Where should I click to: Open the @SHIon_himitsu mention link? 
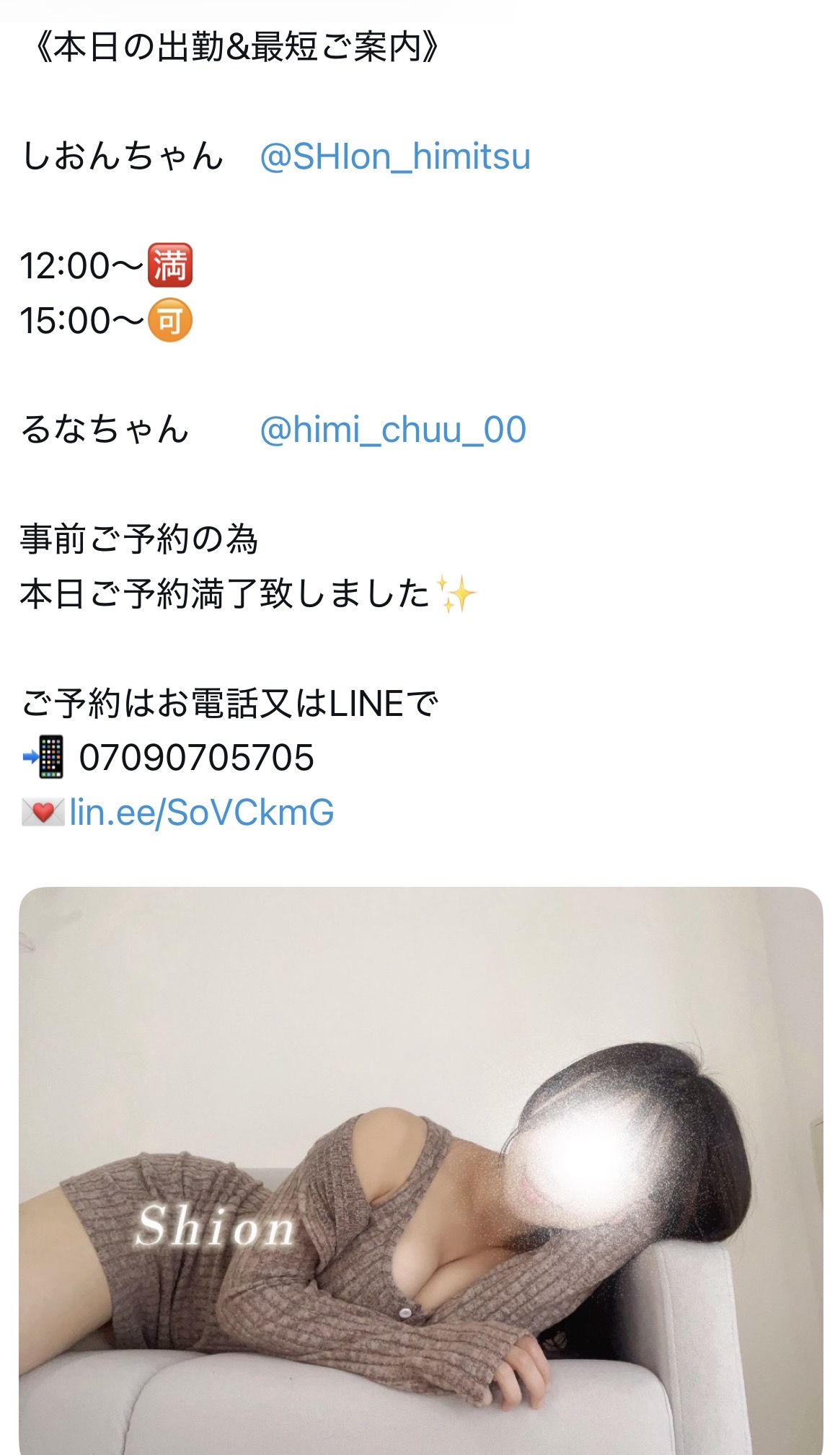coord(394,156)
